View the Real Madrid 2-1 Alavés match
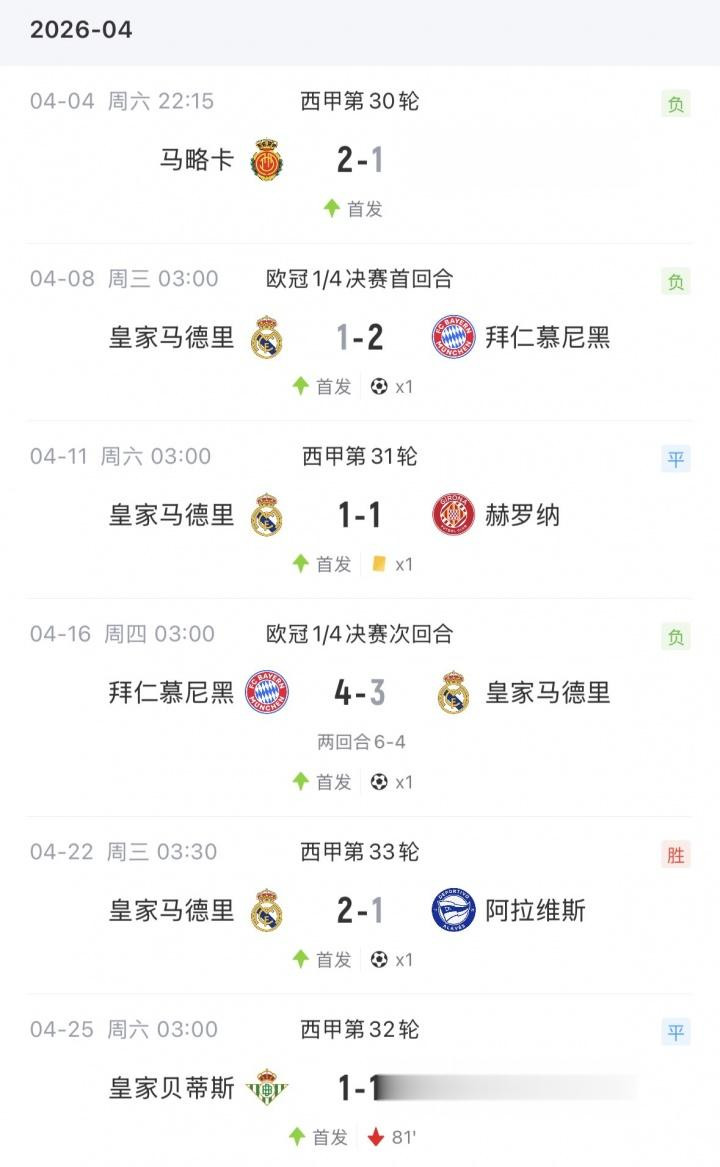The image size is (720, 1167). pos(360,911)
